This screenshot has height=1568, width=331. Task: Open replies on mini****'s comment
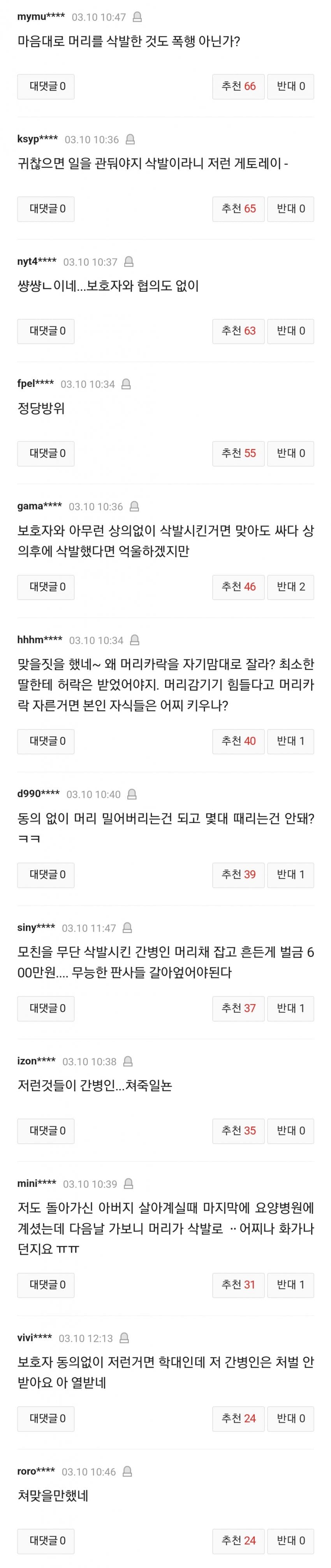point(46,1284)
